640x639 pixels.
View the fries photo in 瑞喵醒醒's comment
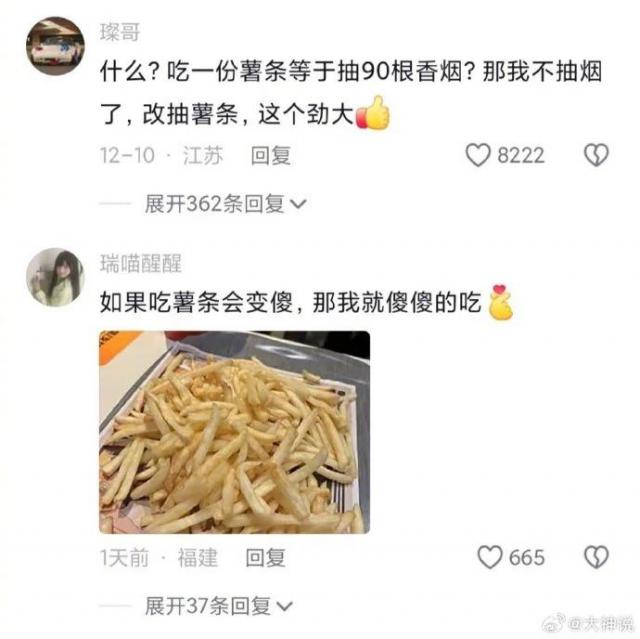(233, 432)
